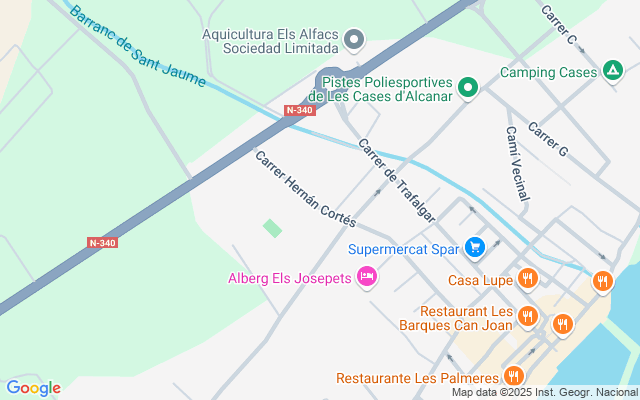Tap the Camping Cases campsite marker
This screenshot has width=640, height=400.
tap(612, 71)
